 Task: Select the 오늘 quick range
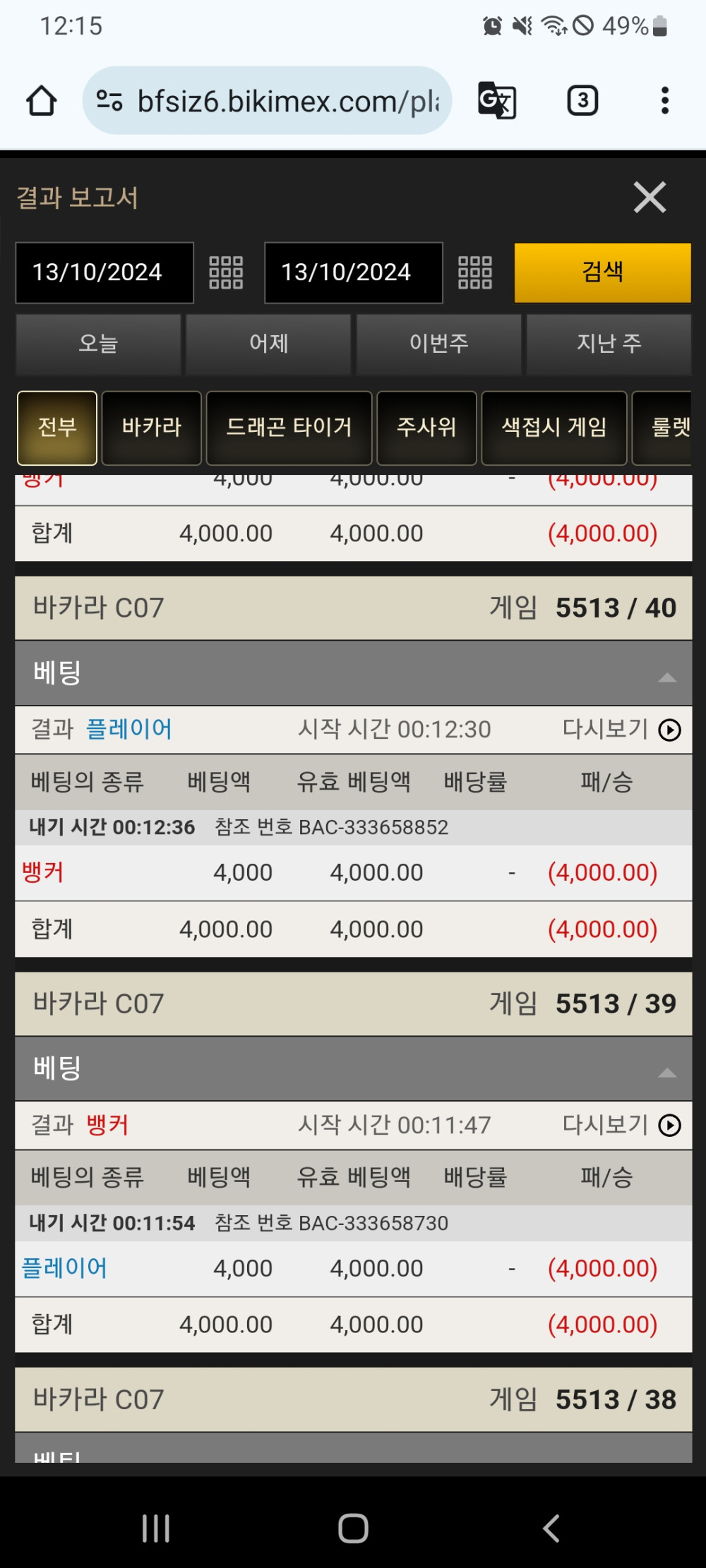tap(98, 344)
